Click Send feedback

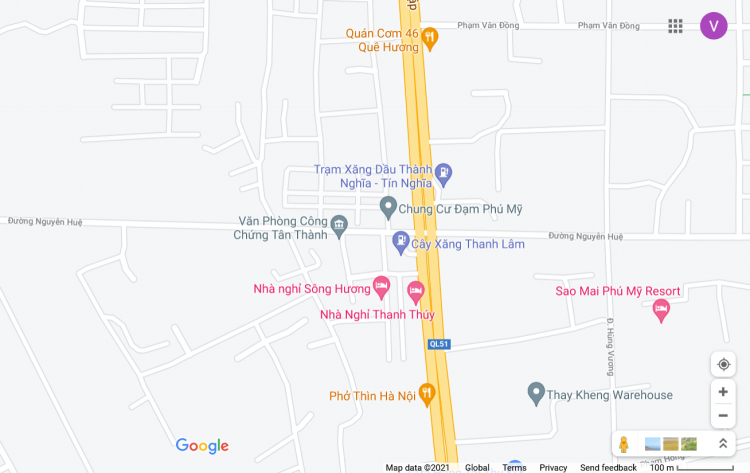tap(608, 467)
